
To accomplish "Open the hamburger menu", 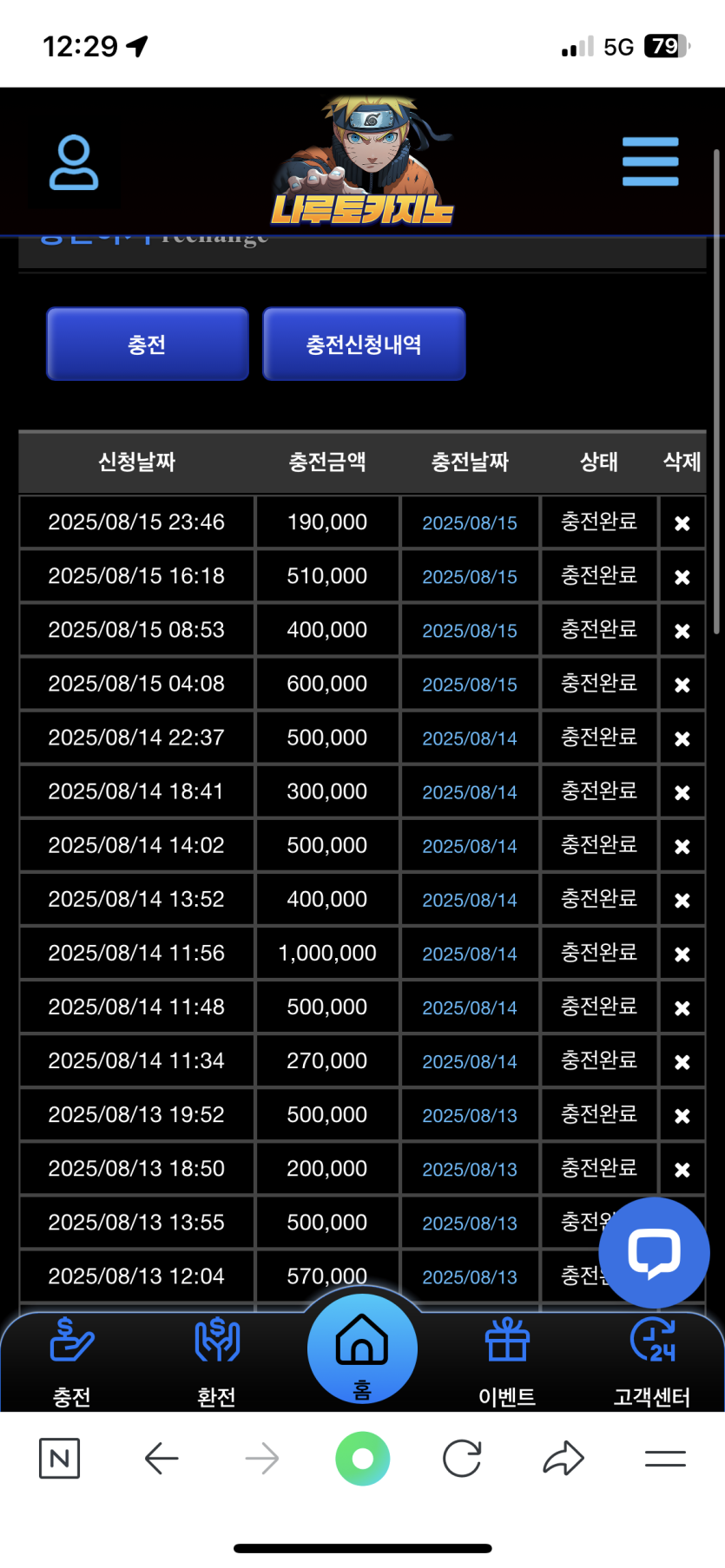I will (650, 161).
